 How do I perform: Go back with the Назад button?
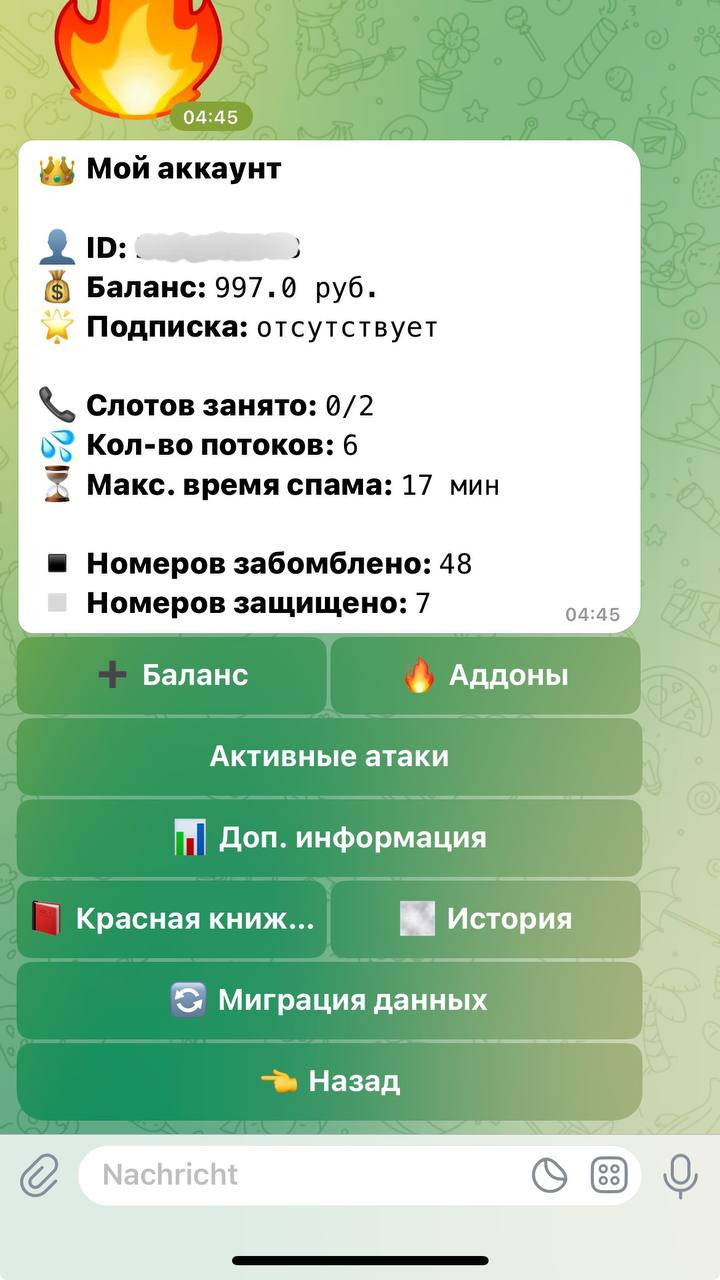(329, 1081)
